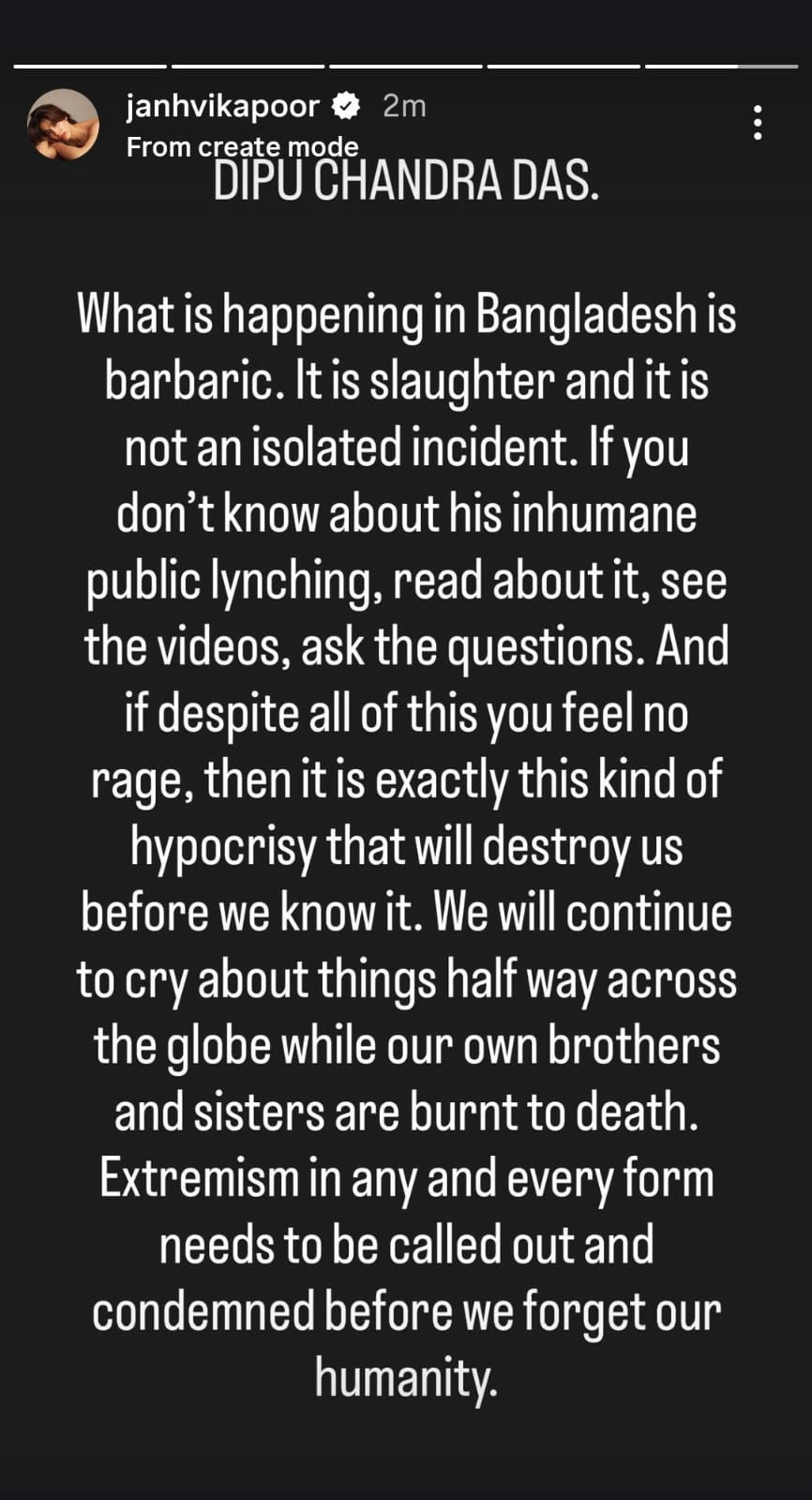Image resolution: width=812 pixels, height=1500 pixels.
Task: Open the story's three-dot overflow menu
Action: pos(758,123)
